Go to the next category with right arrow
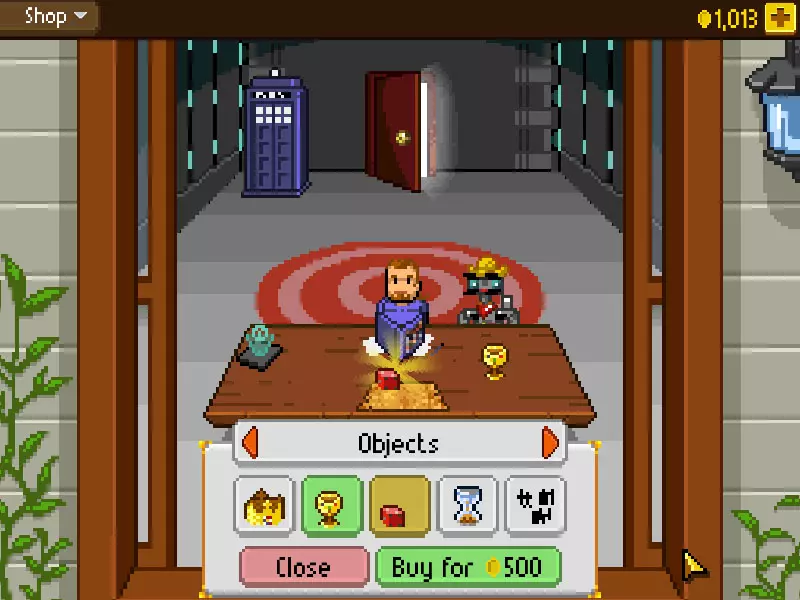The image size is (800, 600). point(549,442)
